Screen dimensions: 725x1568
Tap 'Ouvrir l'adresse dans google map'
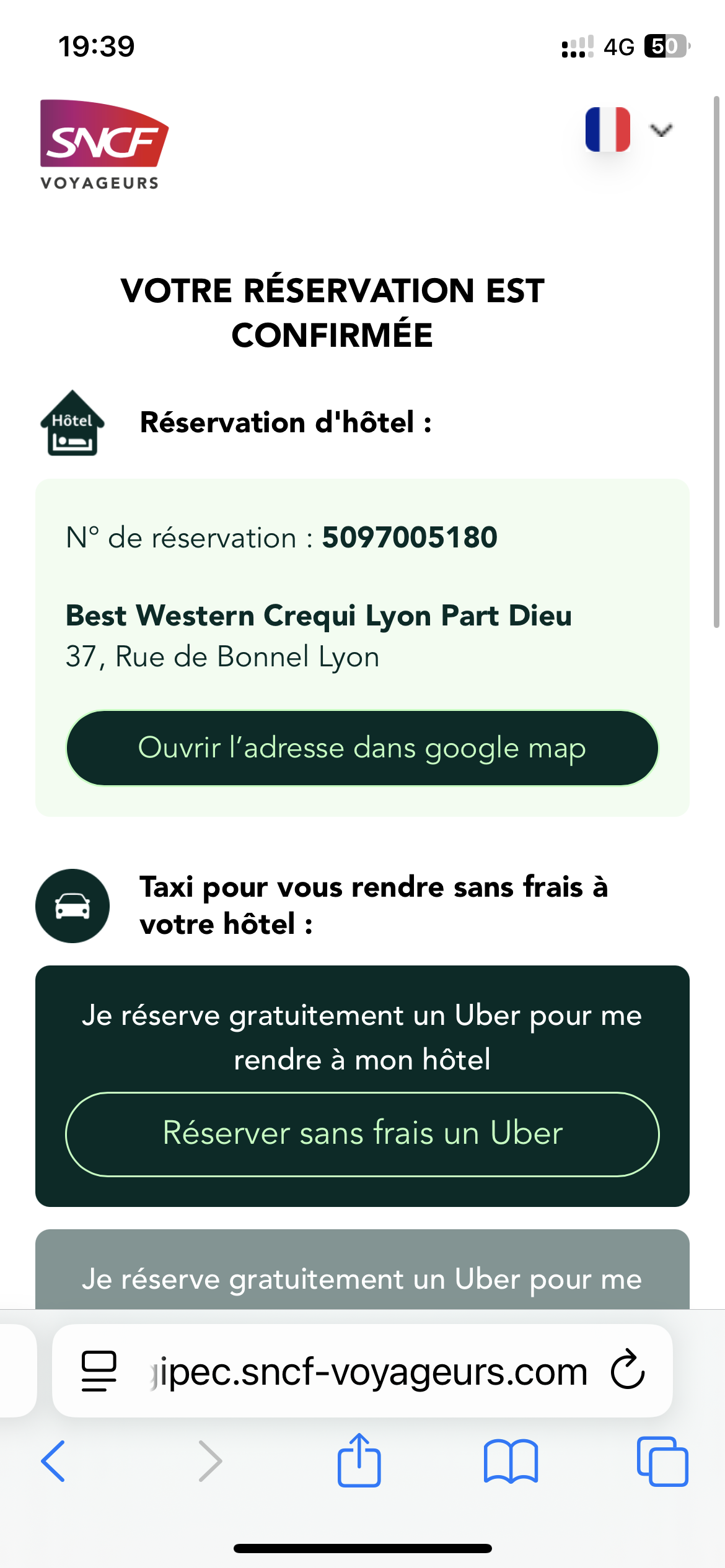[x=362, y=748]
